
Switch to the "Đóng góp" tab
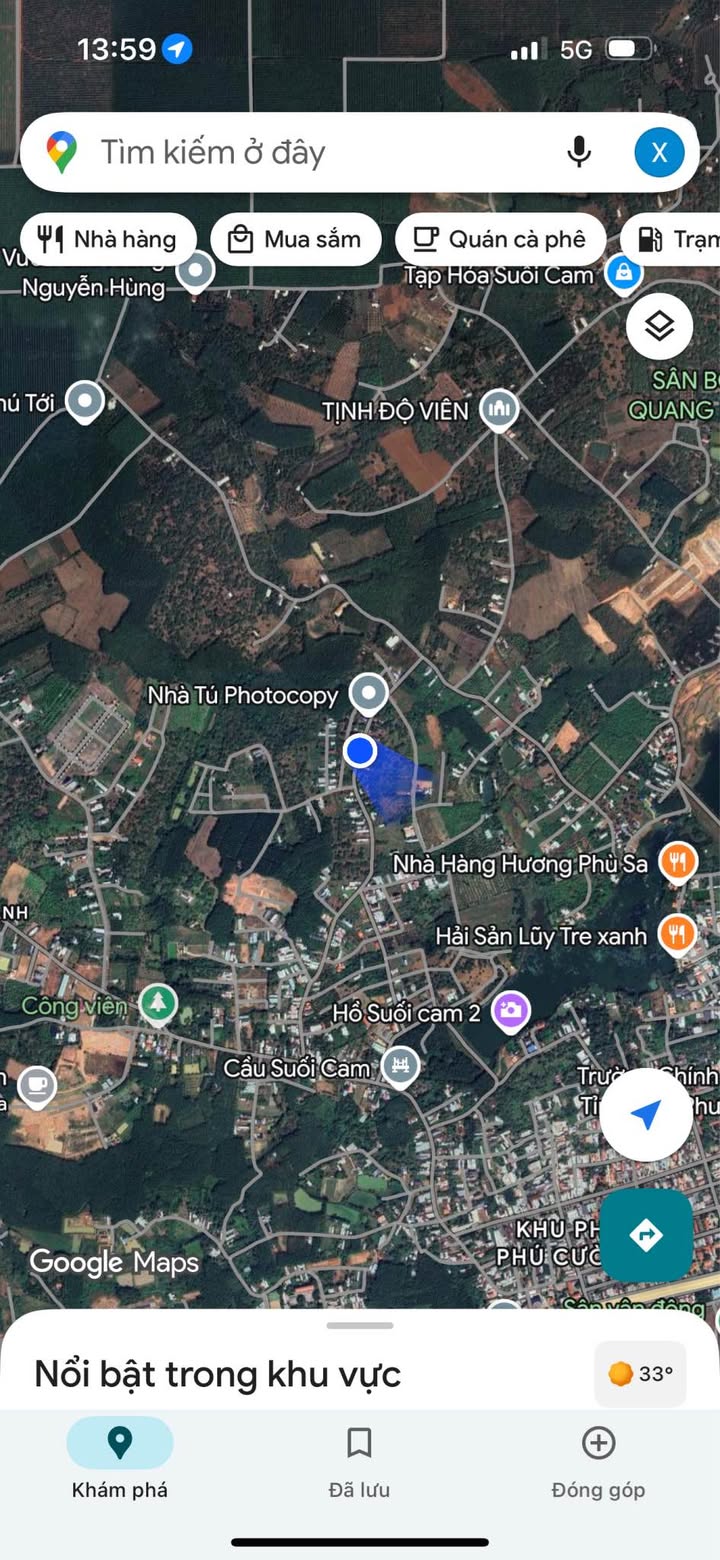click(x=598, y=1458)
